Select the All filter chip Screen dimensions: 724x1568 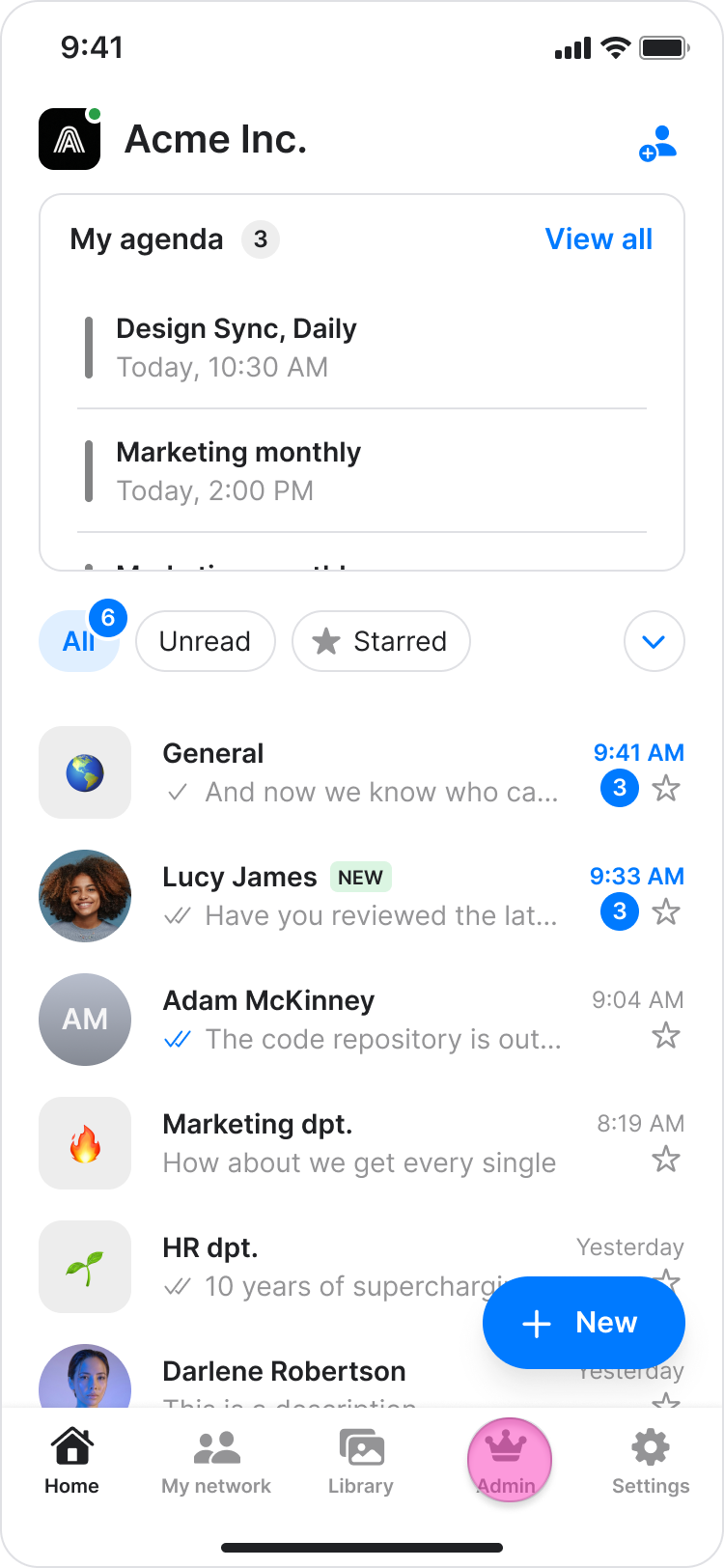[79, 641]
